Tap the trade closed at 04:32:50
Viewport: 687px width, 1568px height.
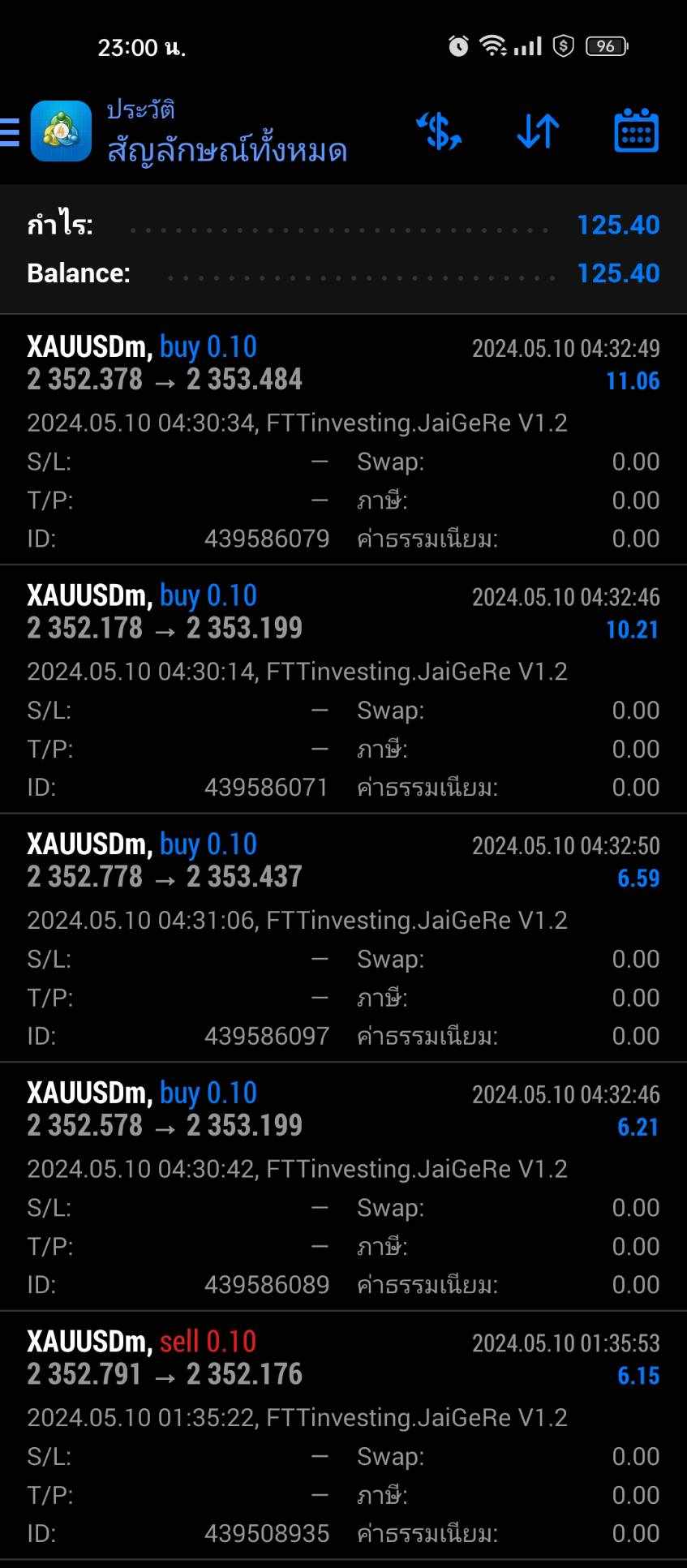coord(343,938)
